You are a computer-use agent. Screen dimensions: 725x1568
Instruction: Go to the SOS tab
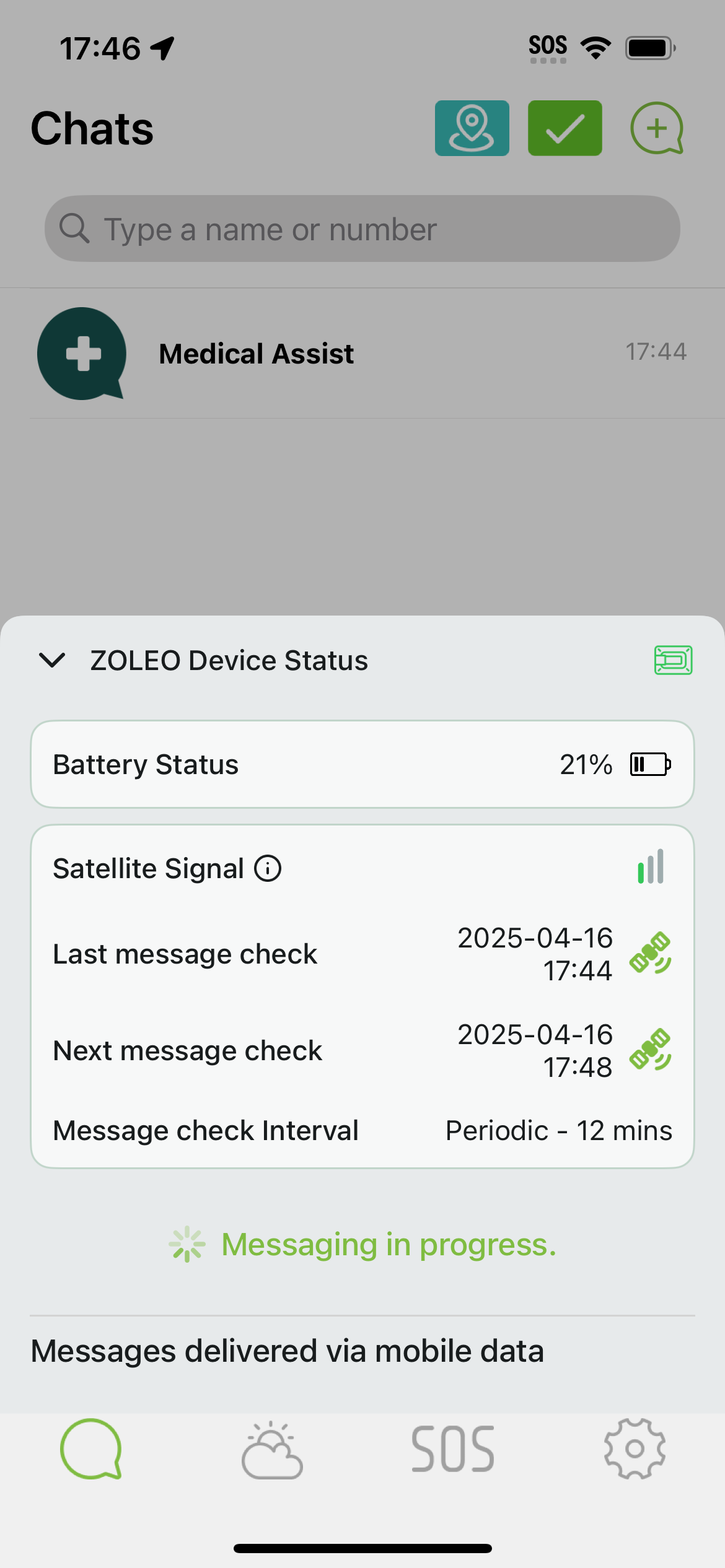tap(453, 1448)
